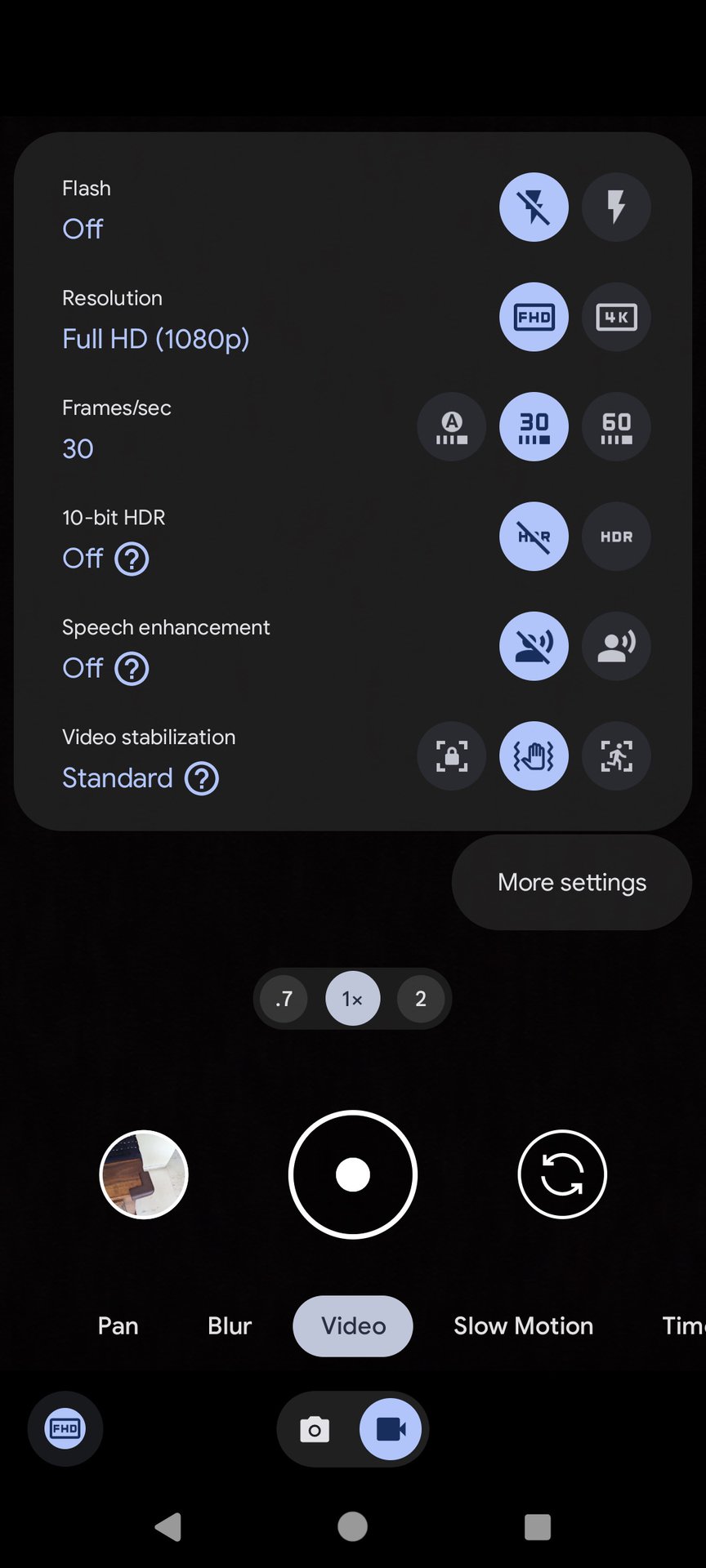706x1568 pixels.
Task: Set zoom level to 2
Action: [x=421, y=999]
